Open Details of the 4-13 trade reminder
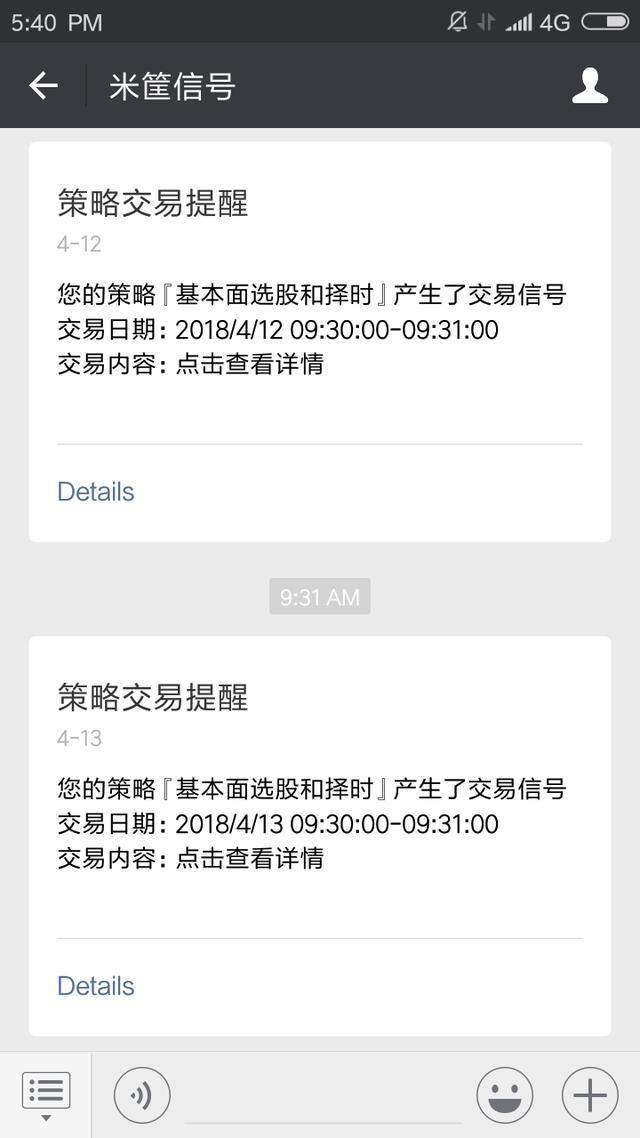The width and height of the screenshot is (640, 1138). click(96, 986)
